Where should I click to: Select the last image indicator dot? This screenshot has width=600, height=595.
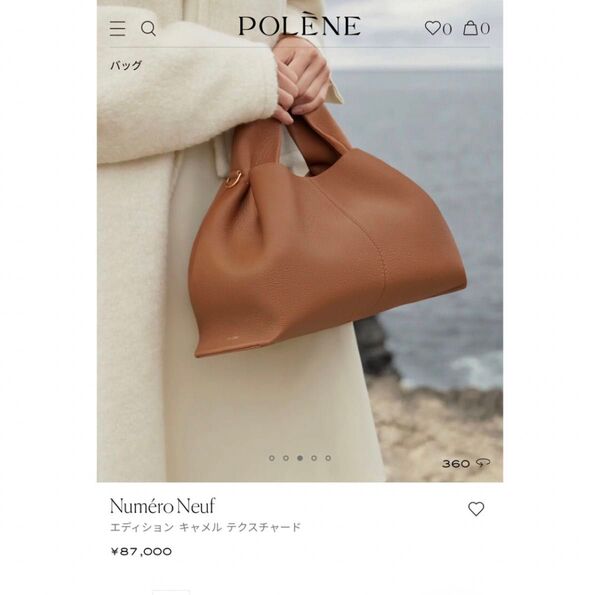[328, 458]
